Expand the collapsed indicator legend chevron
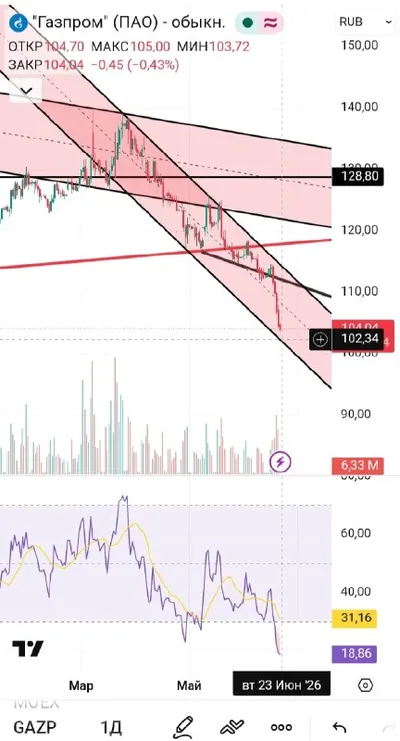Screen dimensions: 400x741 (26, 90)
